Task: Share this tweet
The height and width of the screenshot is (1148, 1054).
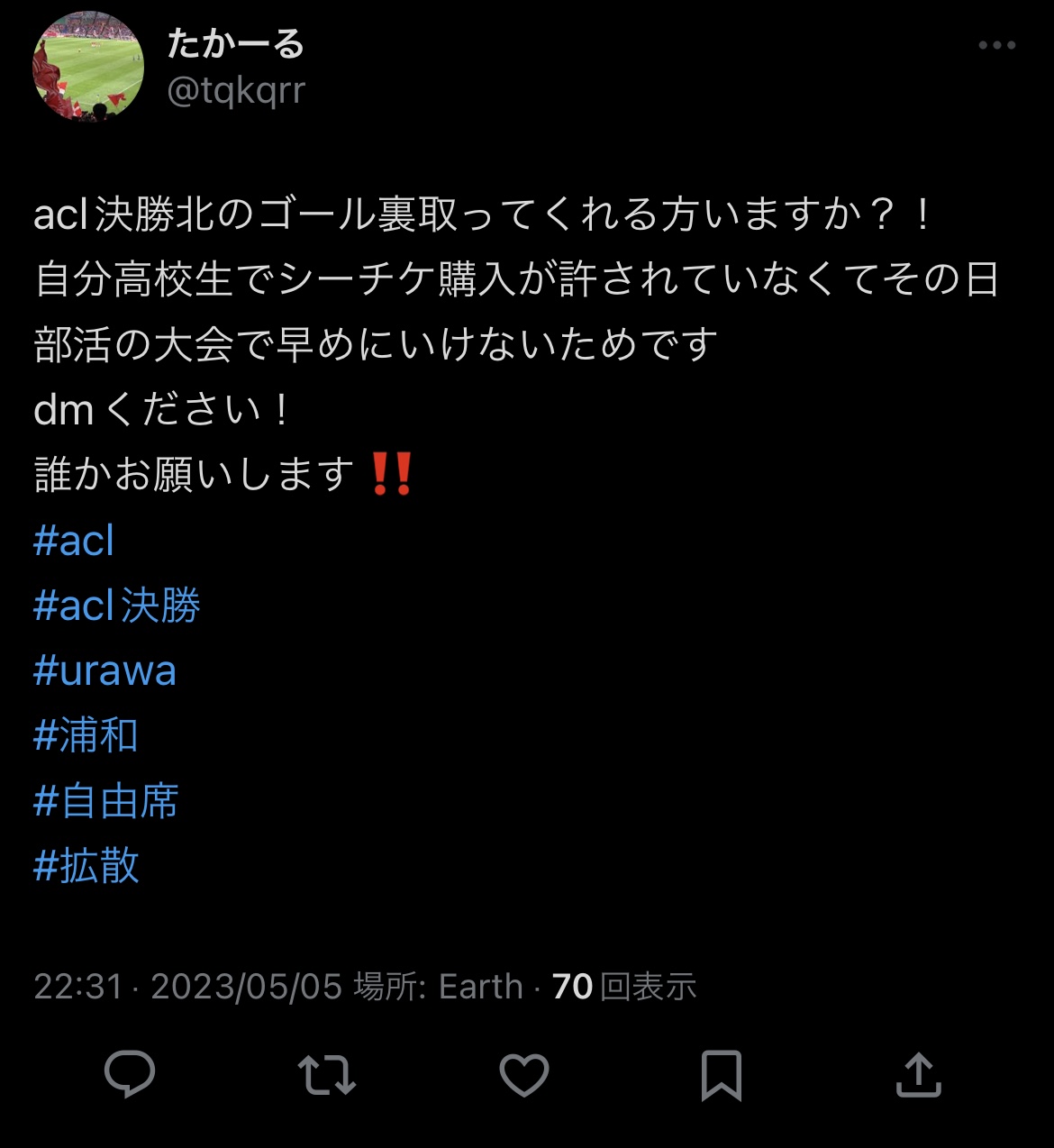Action: (x=918, y=1074)
